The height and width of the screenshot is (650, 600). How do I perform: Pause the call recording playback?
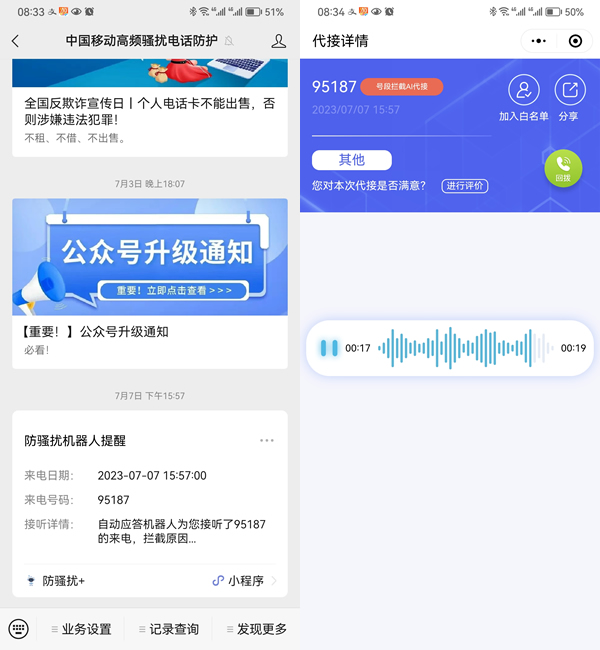pyautogui.click(x=328, y=348)
